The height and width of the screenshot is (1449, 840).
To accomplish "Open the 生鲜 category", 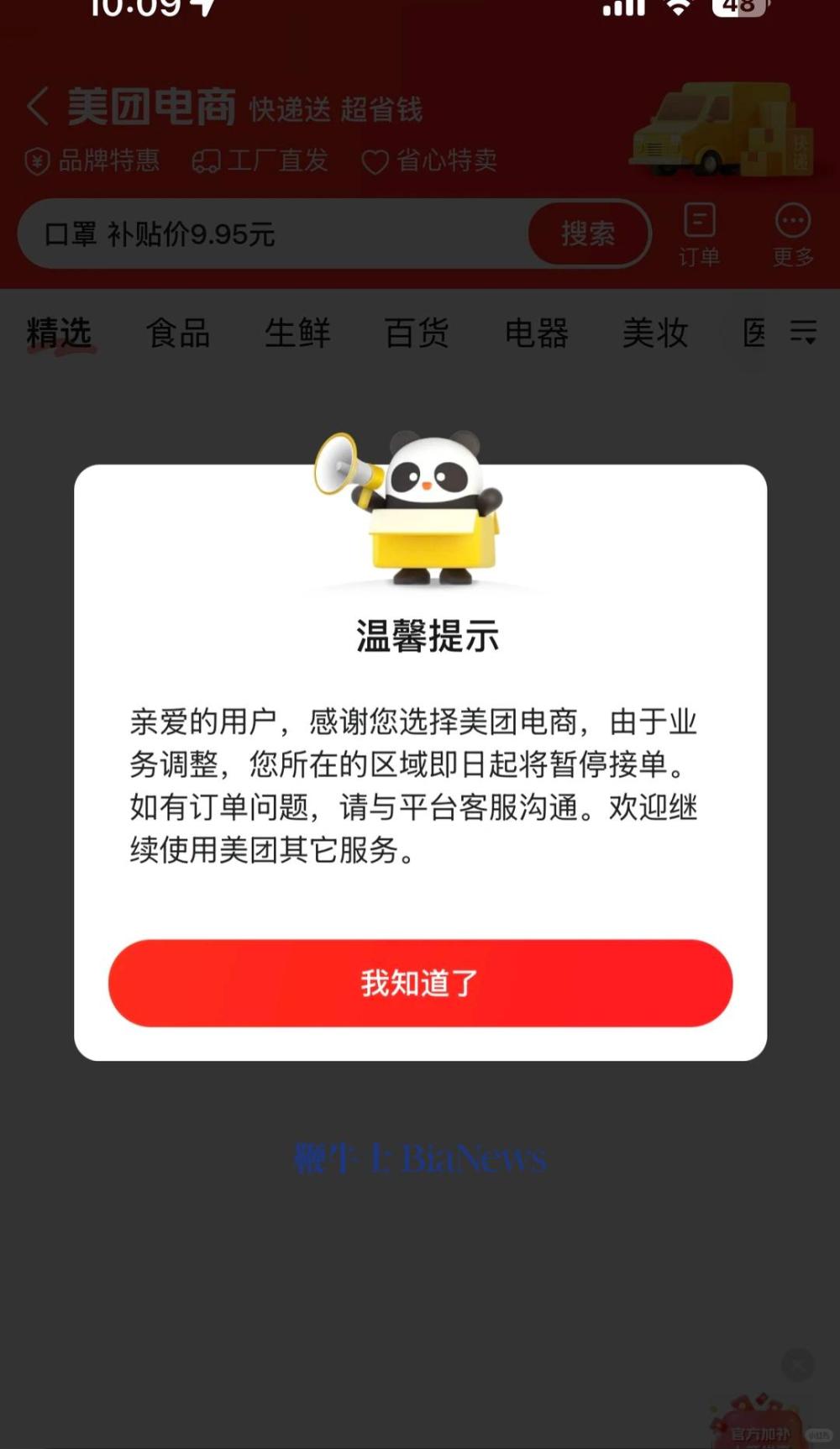I will click(x=298, y=333).
